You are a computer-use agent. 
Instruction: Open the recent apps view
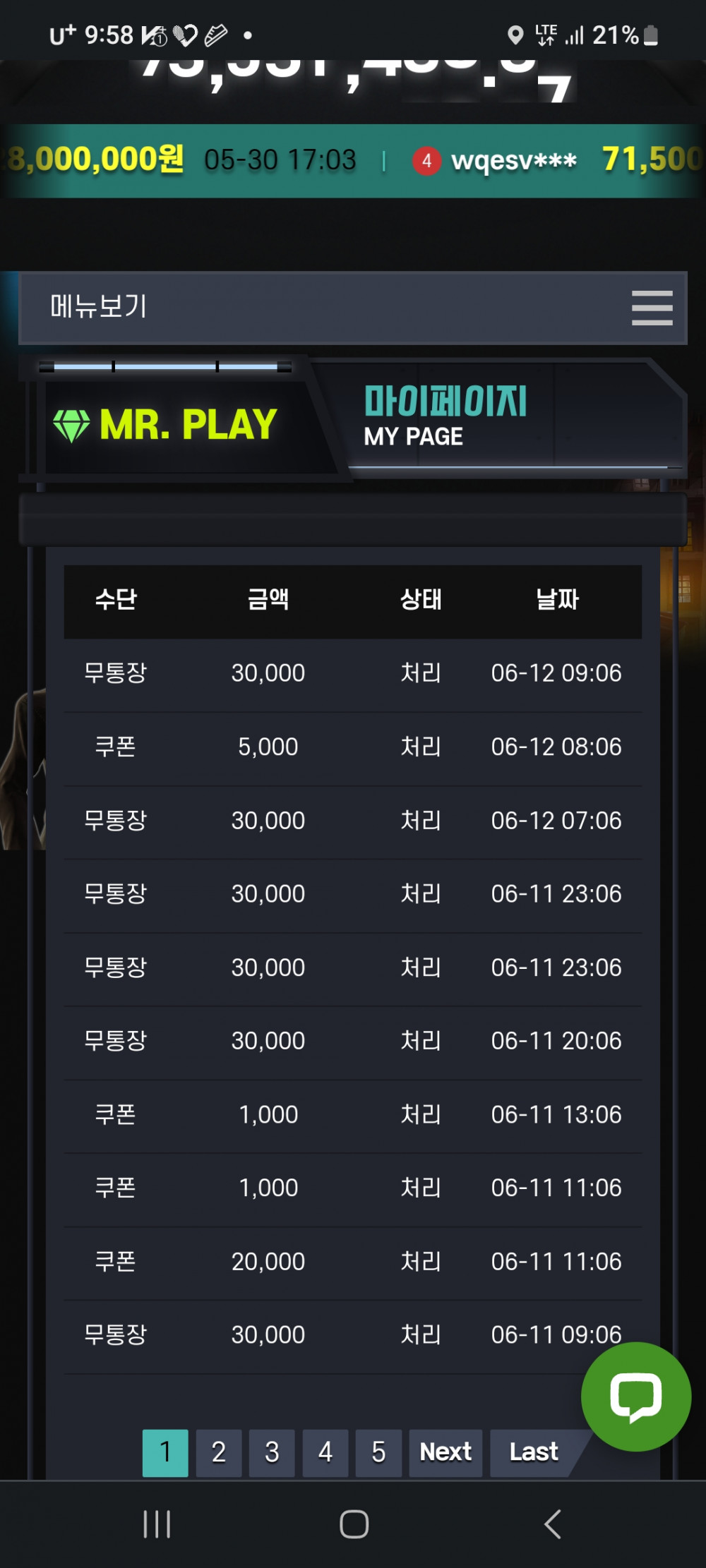point(157,1524)
